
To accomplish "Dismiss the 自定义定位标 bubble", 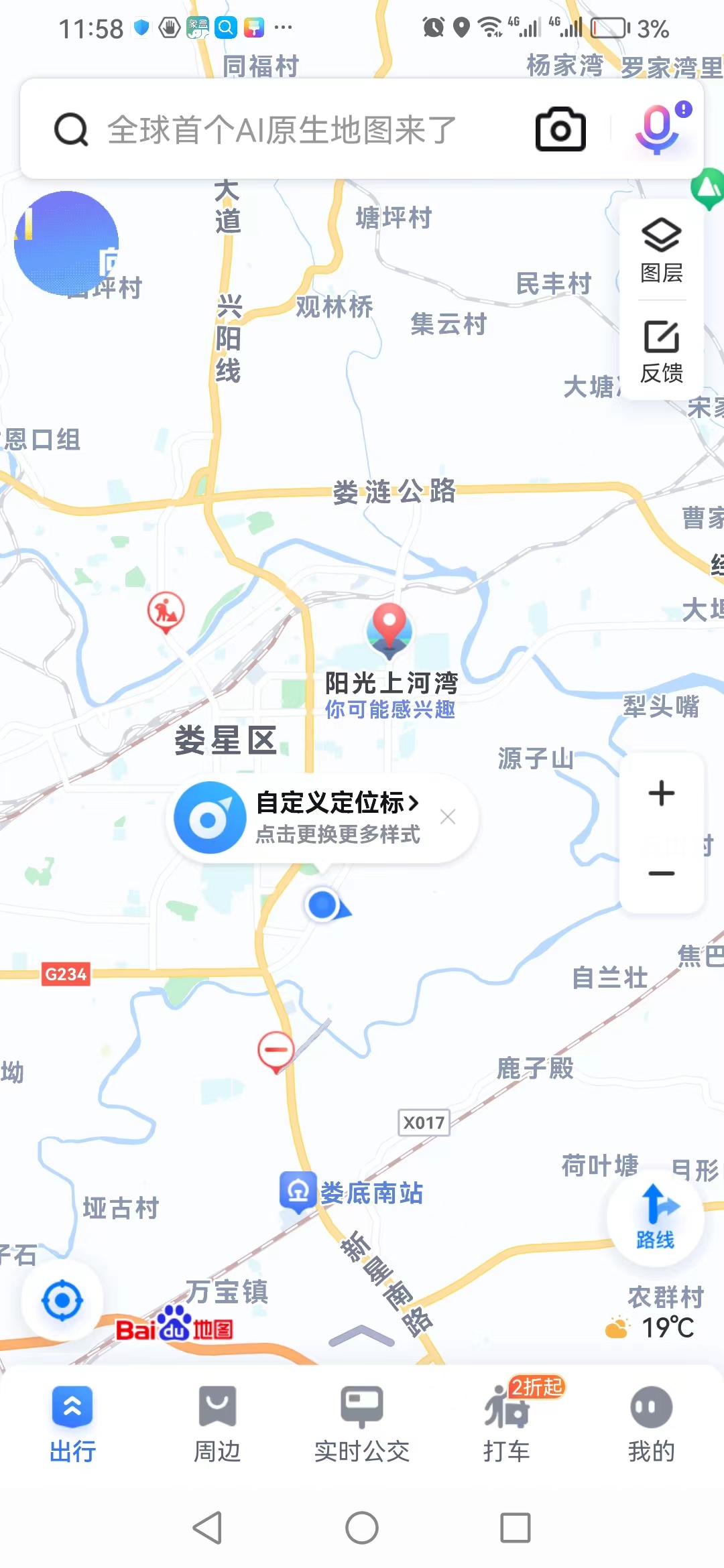I will pyautogui.click(x=448, y=817).
